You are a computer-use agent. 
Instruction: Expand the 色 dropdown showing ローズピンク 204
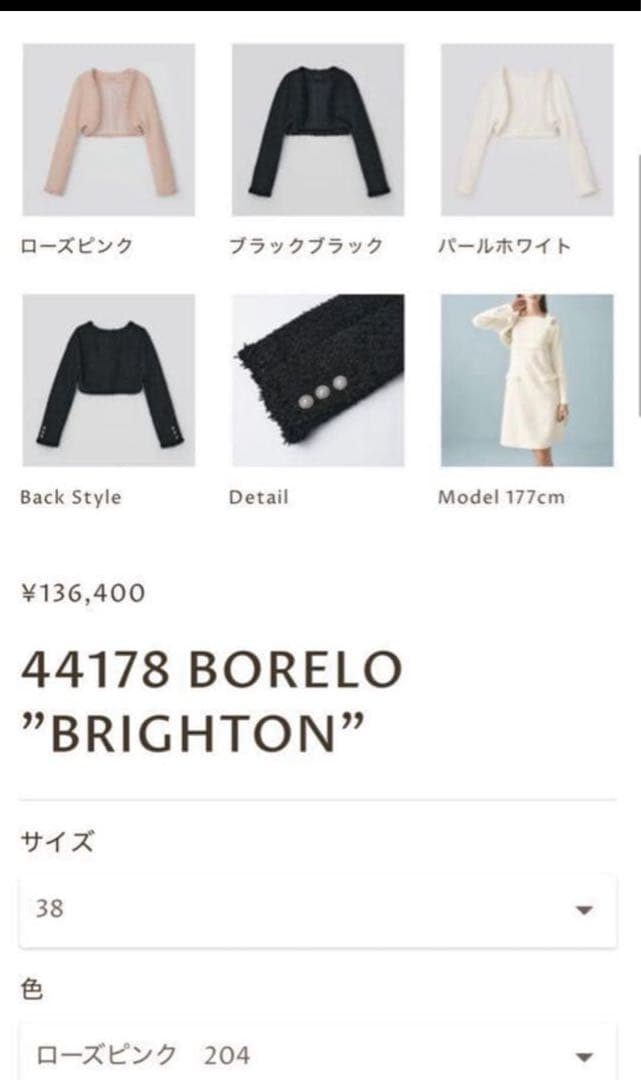click(x=318, y=1054)
